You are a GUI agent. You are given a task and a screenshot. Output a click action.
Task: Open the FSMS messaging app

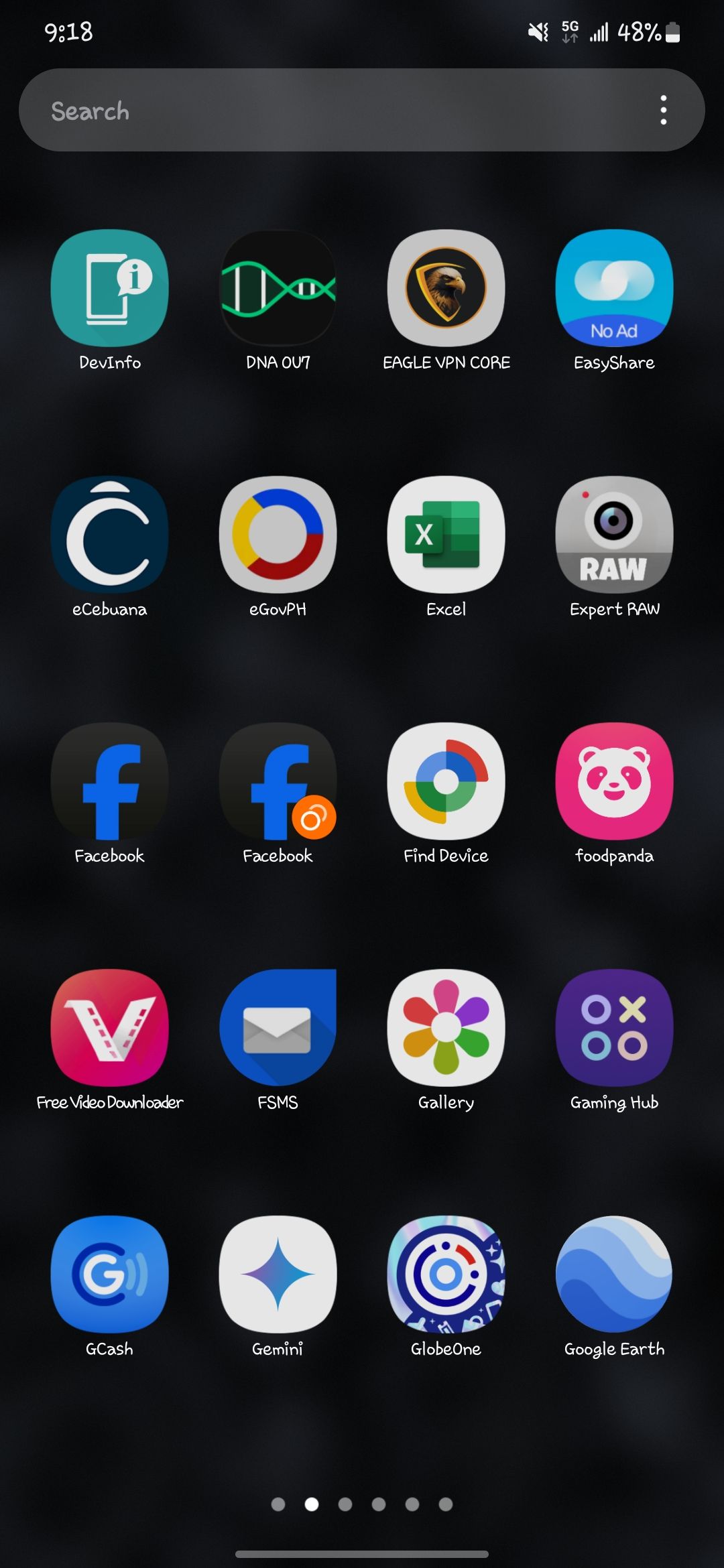pyautogui.click(x=278, y=1030)
